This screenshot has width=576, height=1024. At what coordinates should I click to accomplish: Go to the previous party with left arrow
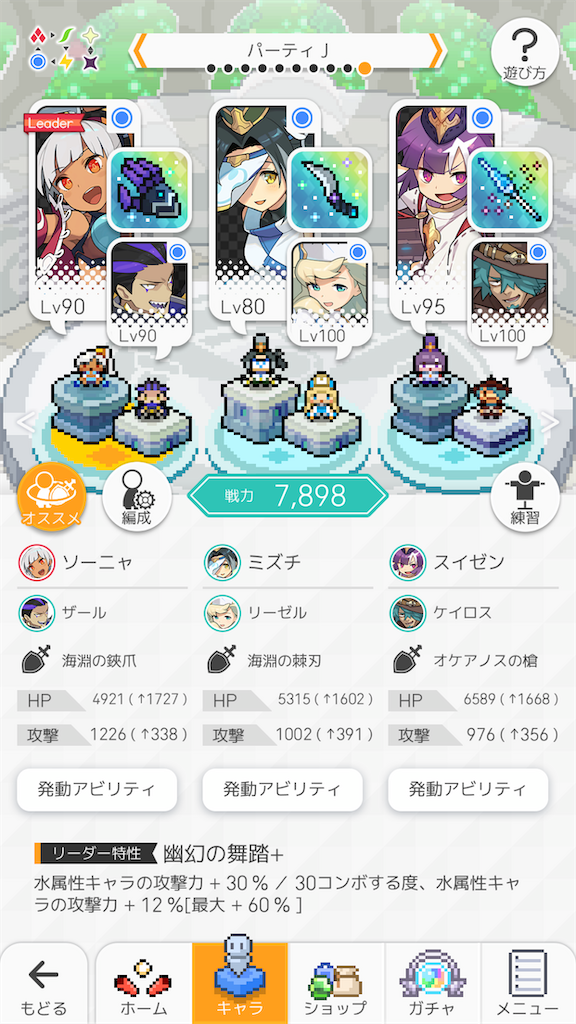(x=138, y=50)
